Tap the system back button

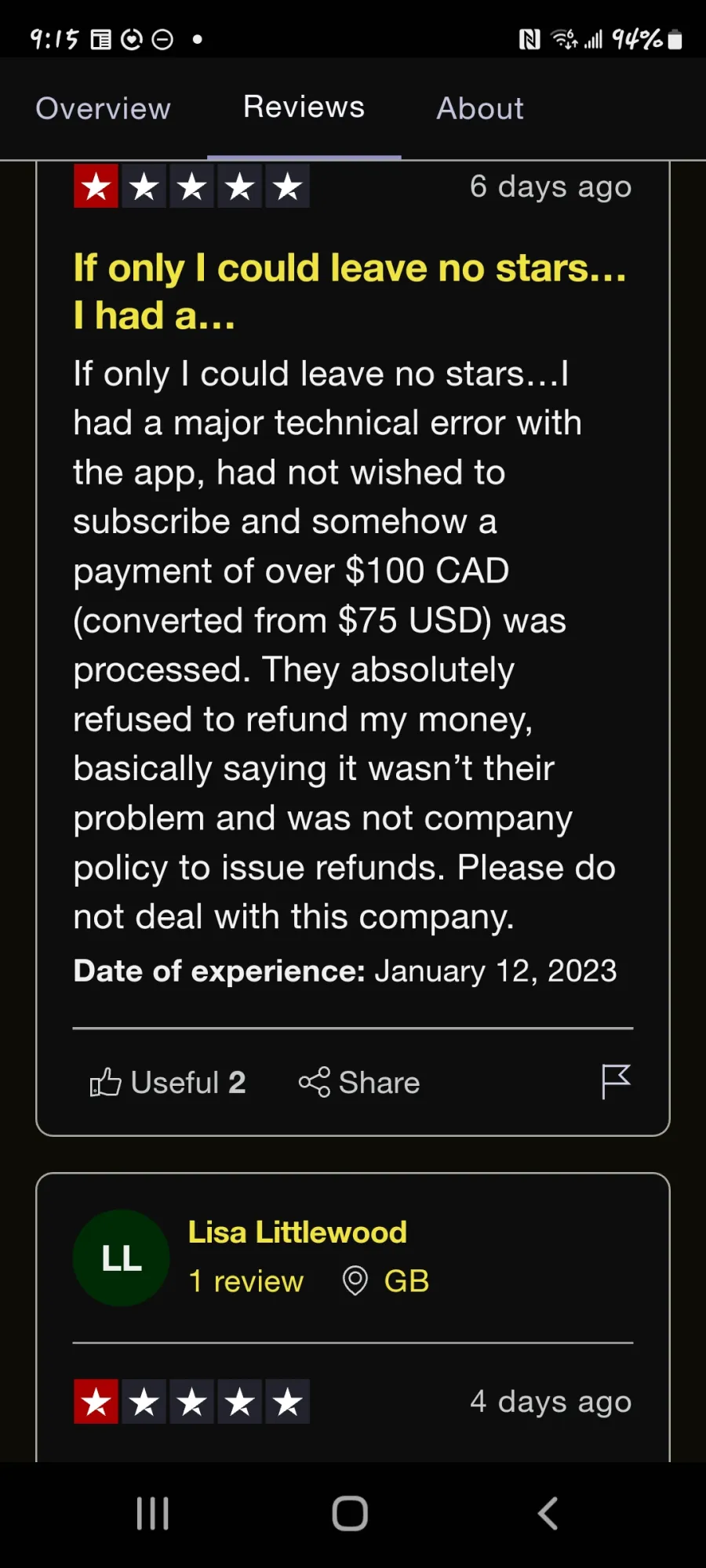pyautogui.click(x=548, y=1513)
